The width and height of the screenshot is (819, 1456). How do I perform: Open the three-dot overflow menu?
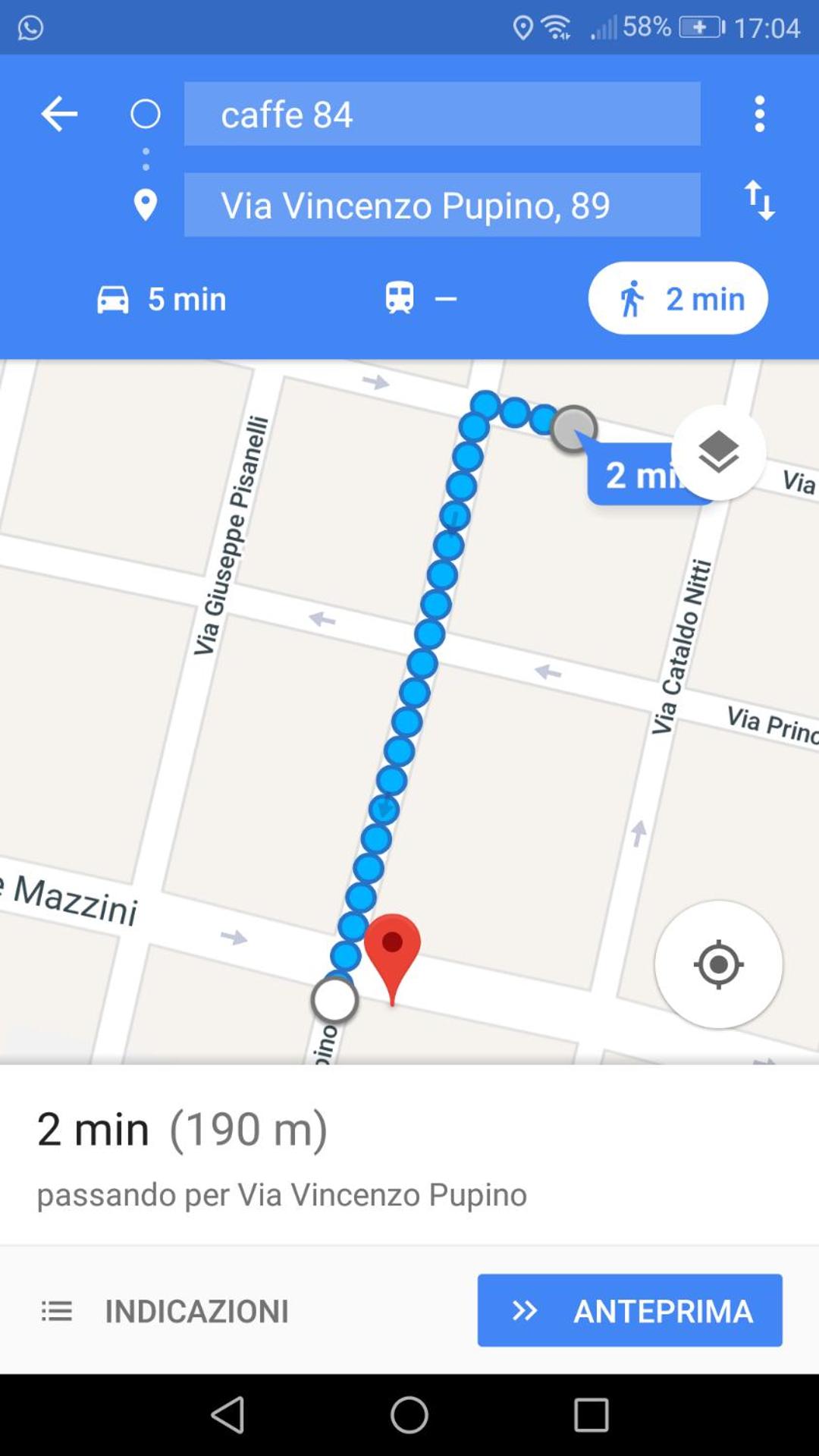click(759, 114)
